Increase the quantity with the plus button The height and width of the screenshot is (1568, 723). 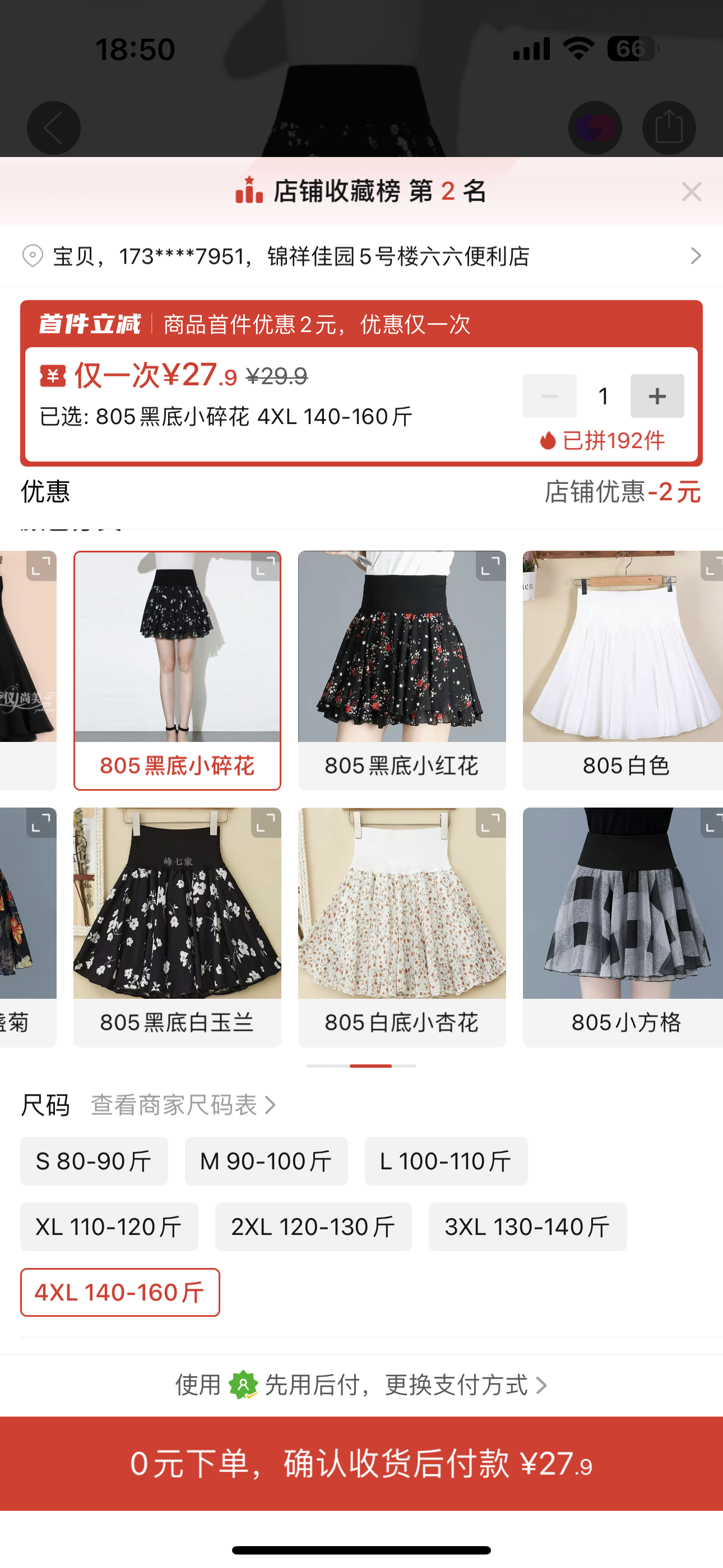coord(657,396)
